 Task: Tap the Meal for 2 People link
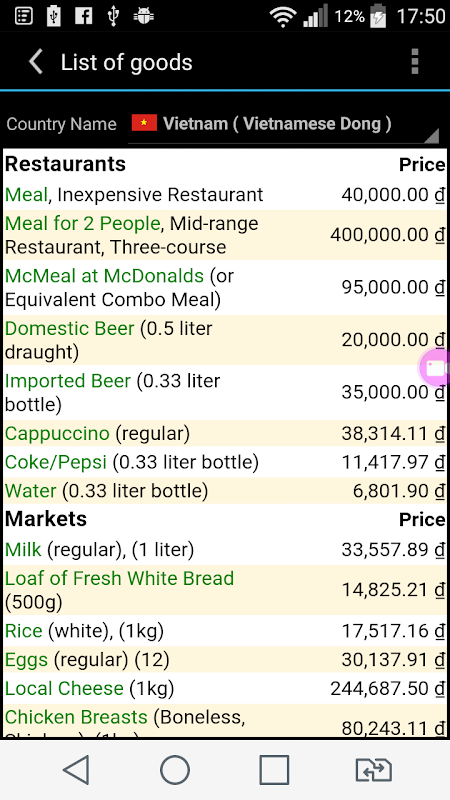click(x=83, y=223)
